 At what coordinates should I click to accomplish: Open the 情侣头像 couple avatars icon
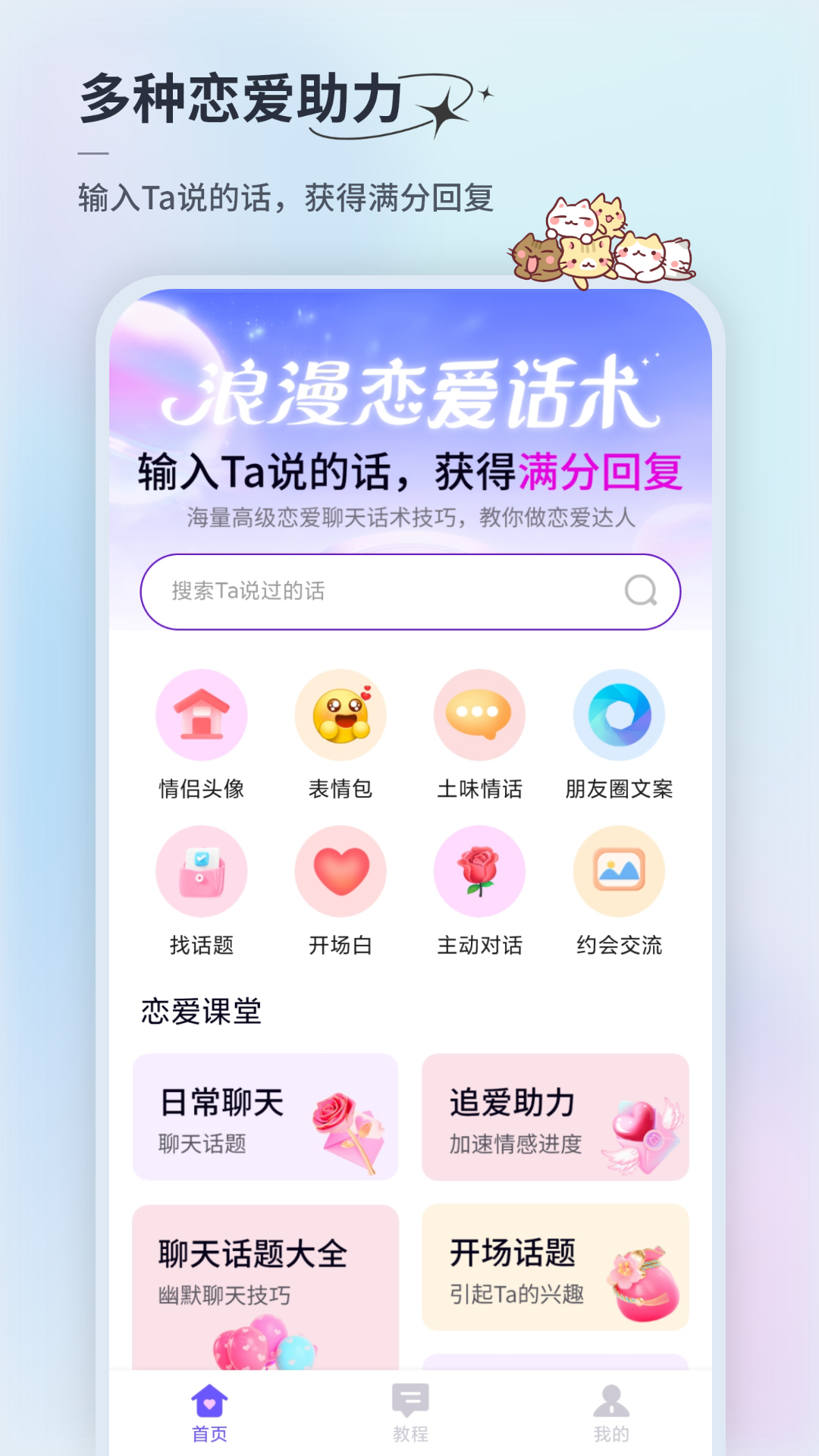pyautogui.click(x=202, y=714)
